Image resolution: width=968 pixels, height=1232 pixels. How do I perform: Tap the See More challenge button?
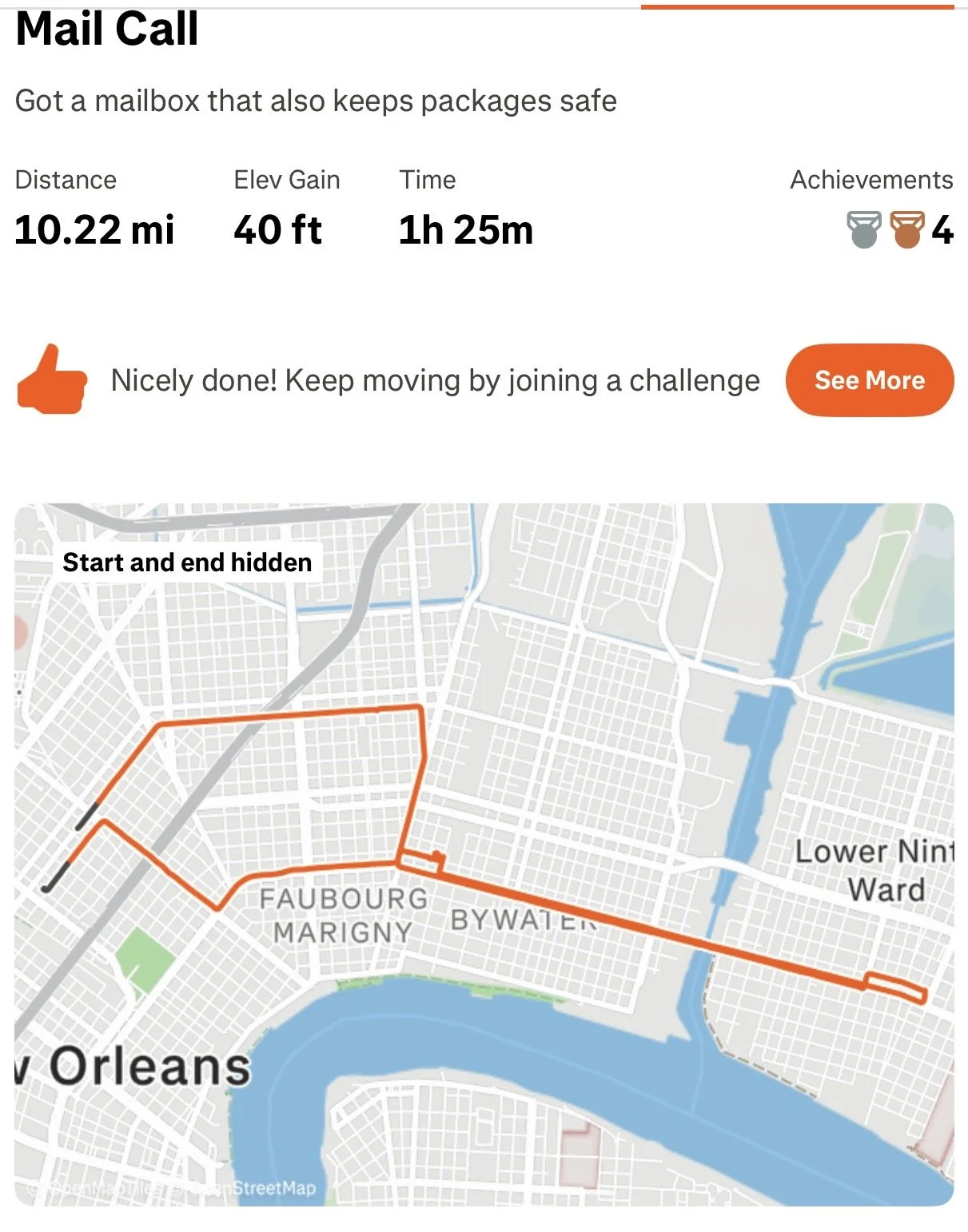pyautogui.click(x=870, y=380)
